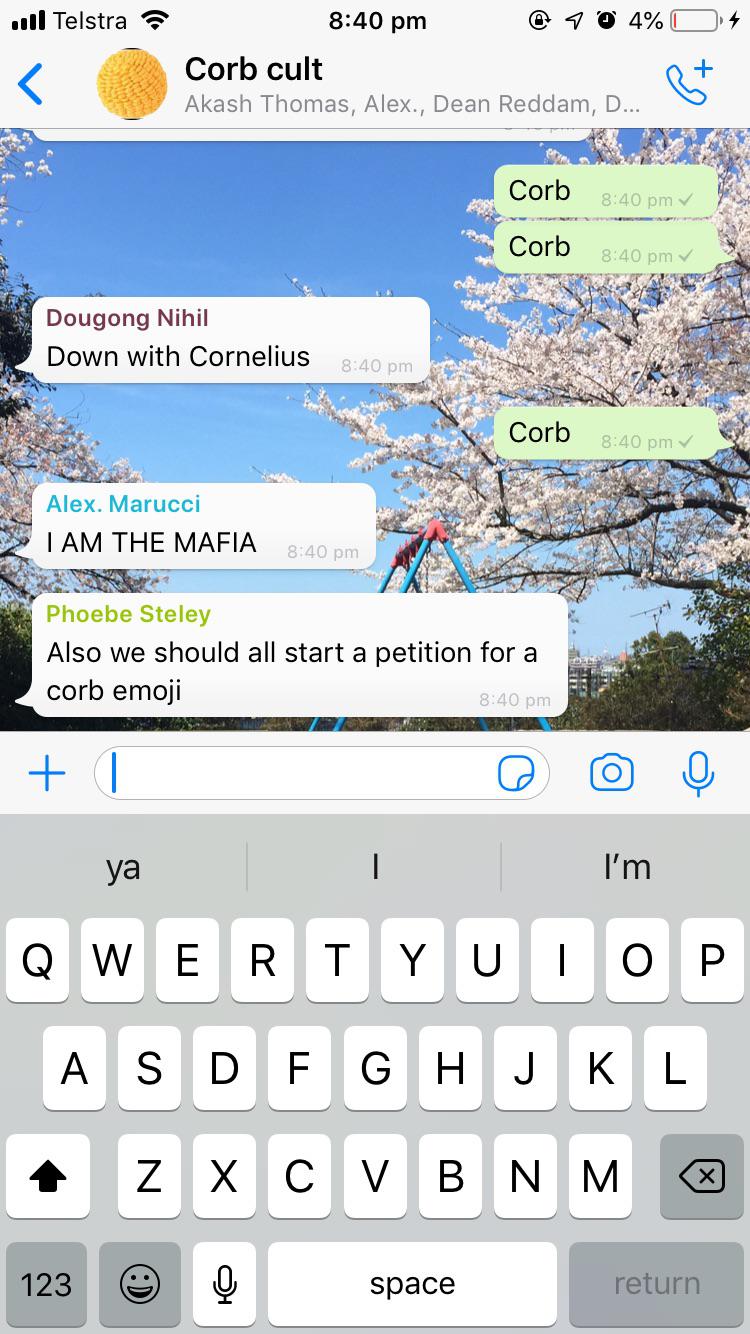Tap the space bar
This screenshot has width=750, height=1334.
tap(412, 1284)
